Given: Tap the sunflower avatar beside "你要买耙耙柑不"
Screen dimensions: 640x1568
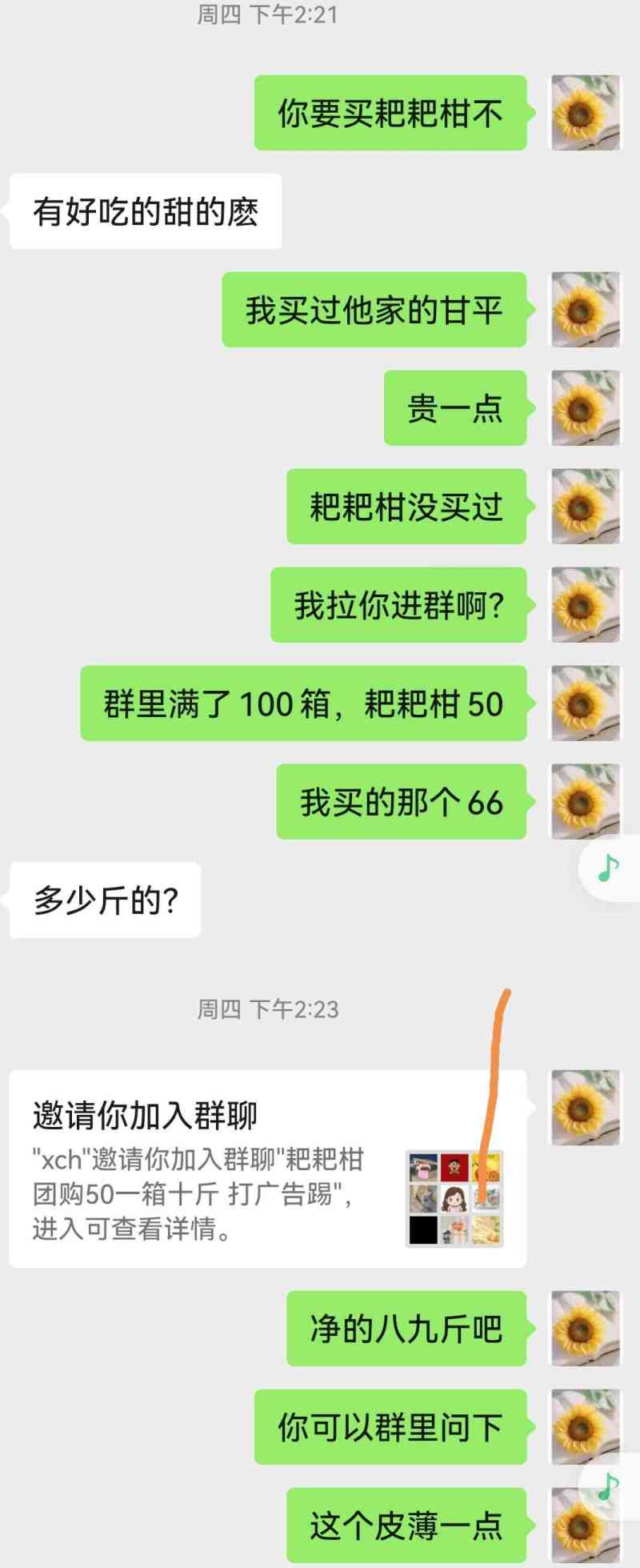Looking at the screenshot, I should pos(585,113).
